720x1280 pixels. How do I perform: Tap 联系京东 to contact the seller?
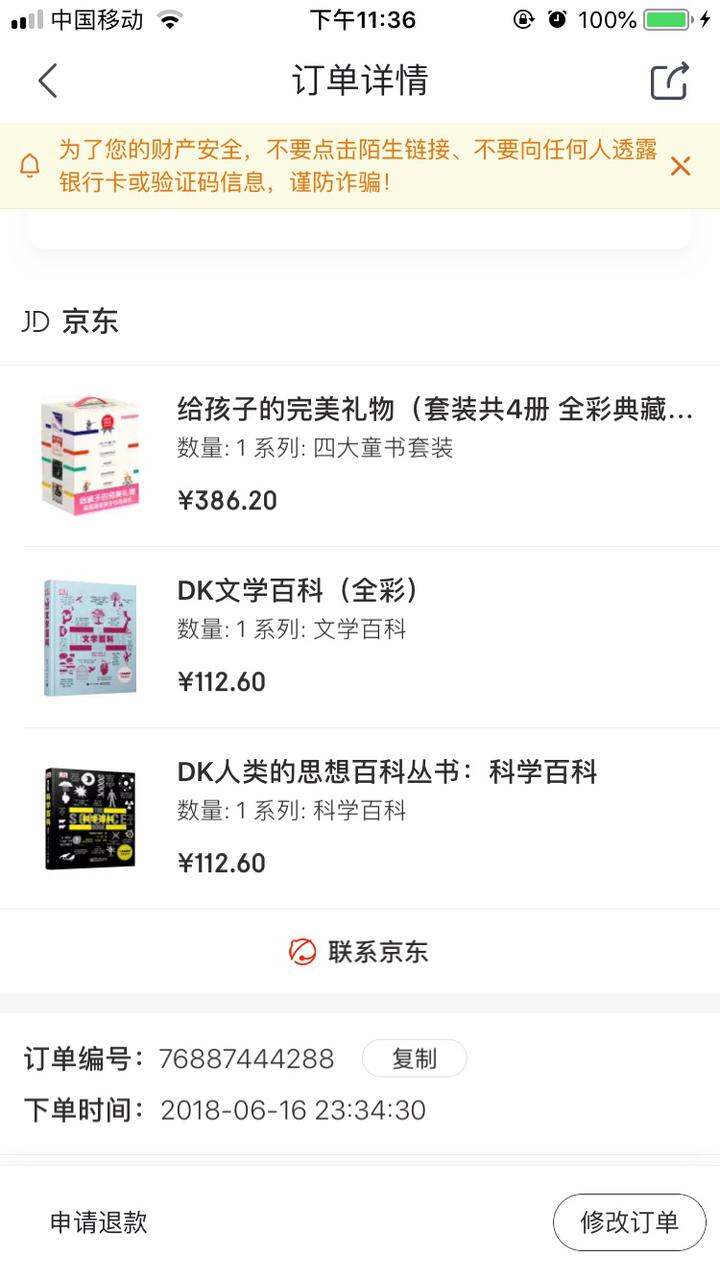[x=360, y=951]
